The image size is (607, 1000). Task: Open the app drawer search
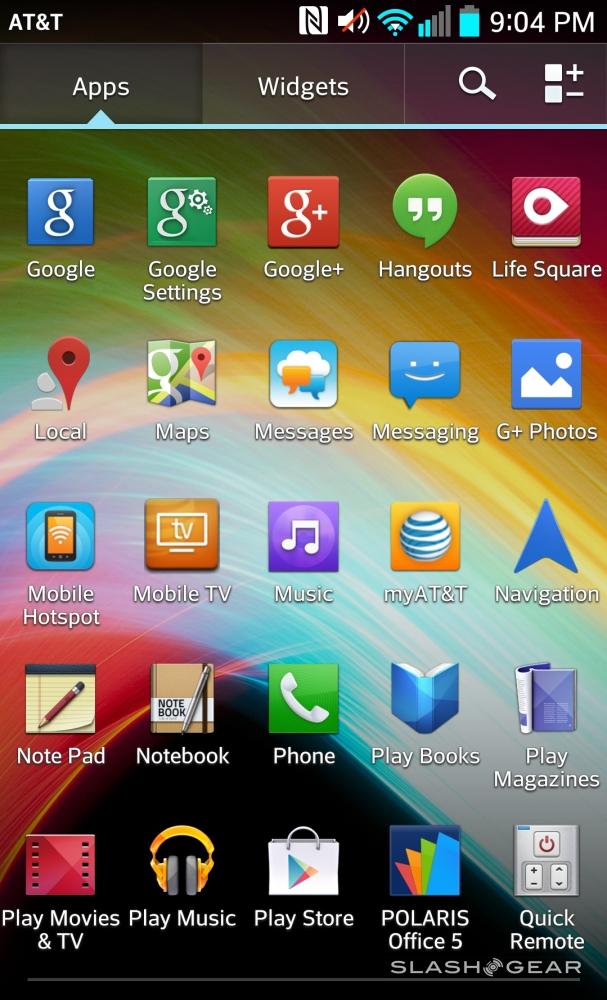click(x=477, y=85)
